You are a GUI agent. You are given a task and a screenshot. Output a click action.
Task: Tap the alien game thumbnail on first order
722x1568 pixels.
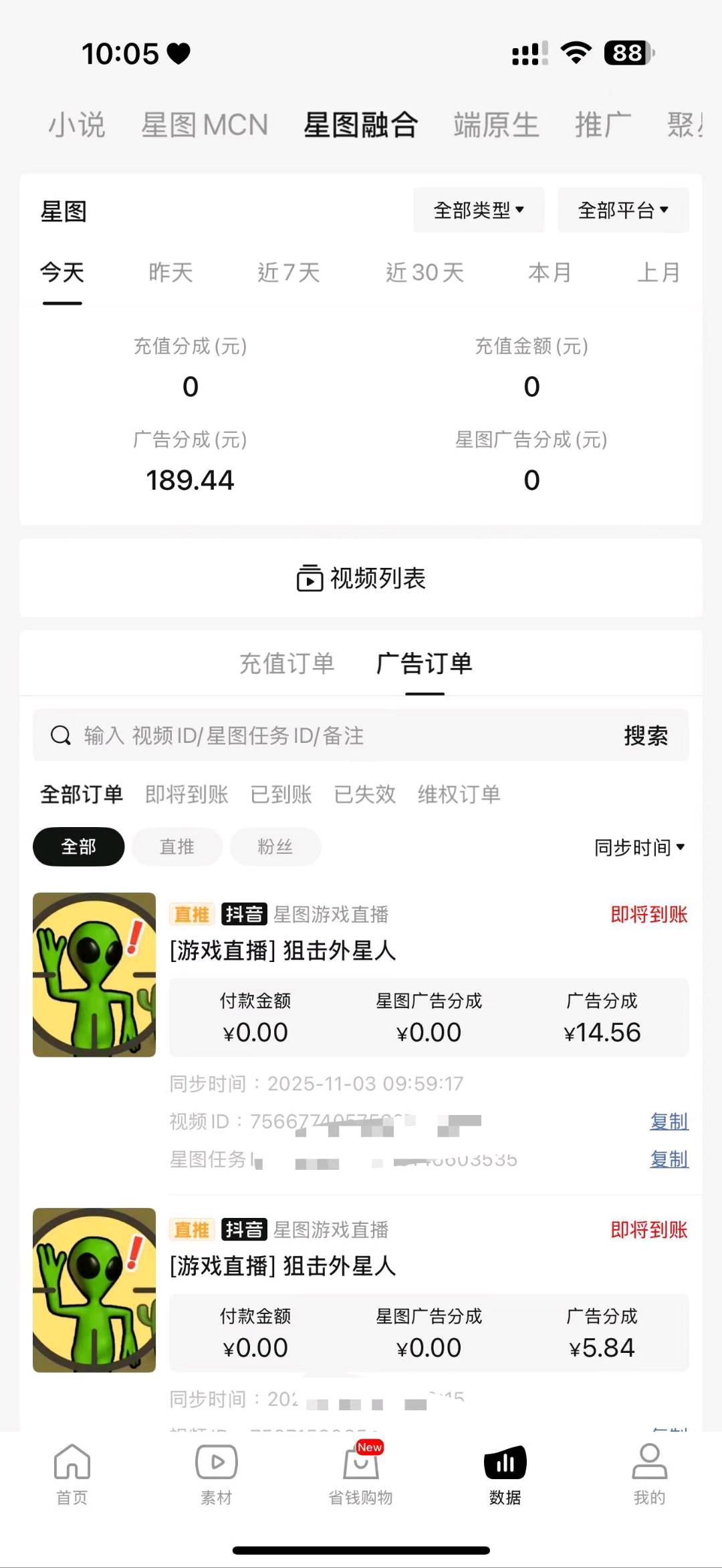[94, 975]
